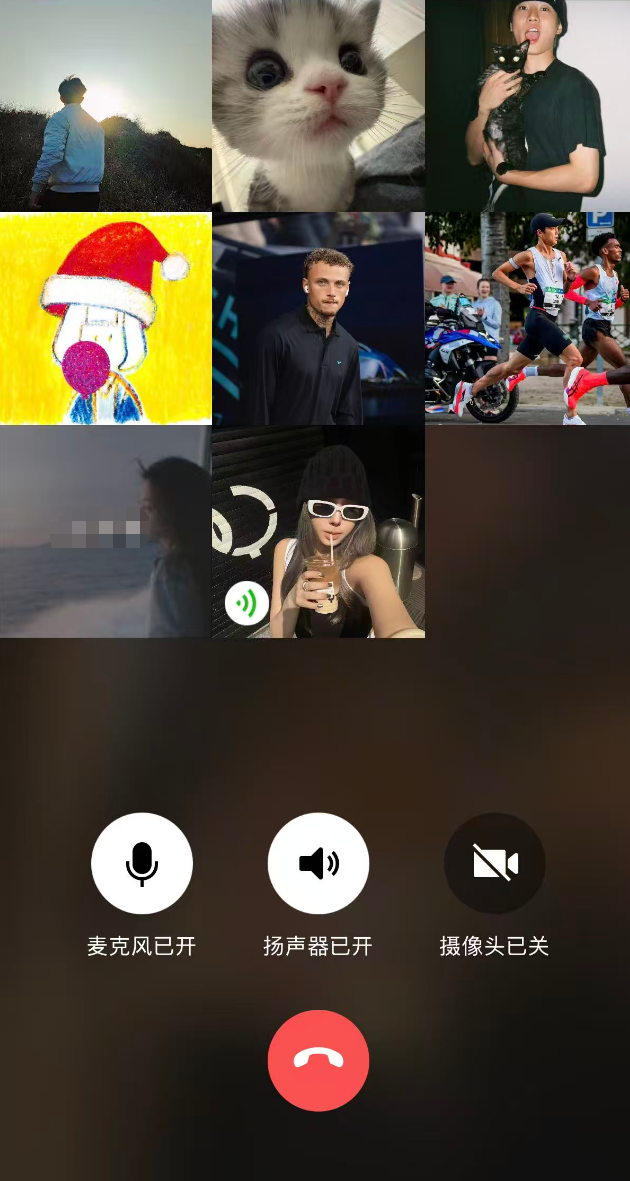630x1181 pixels.
Task: Mute the microphone
Action: coord(141,863)
